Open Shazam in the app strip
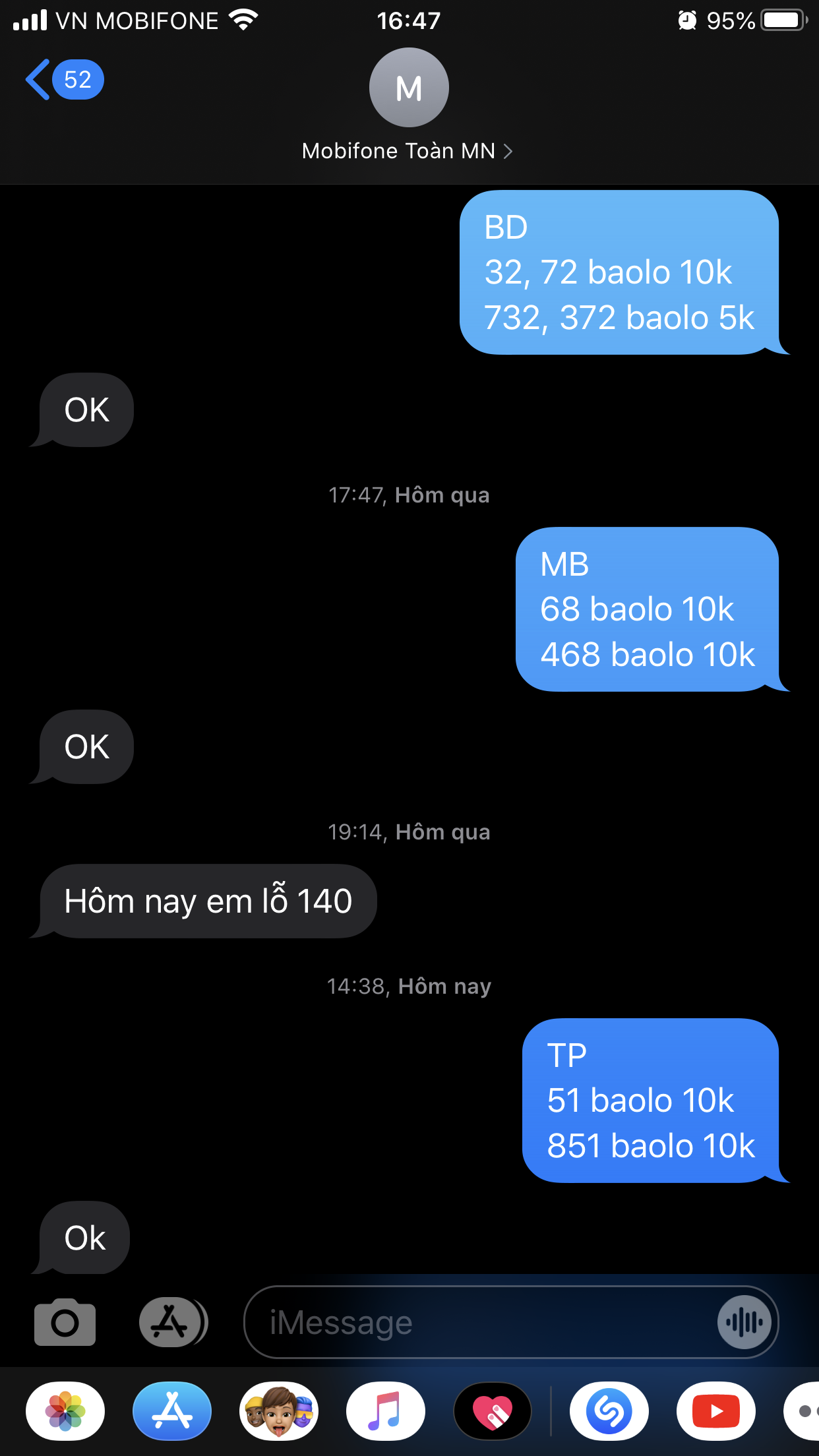 (609, 1411)
